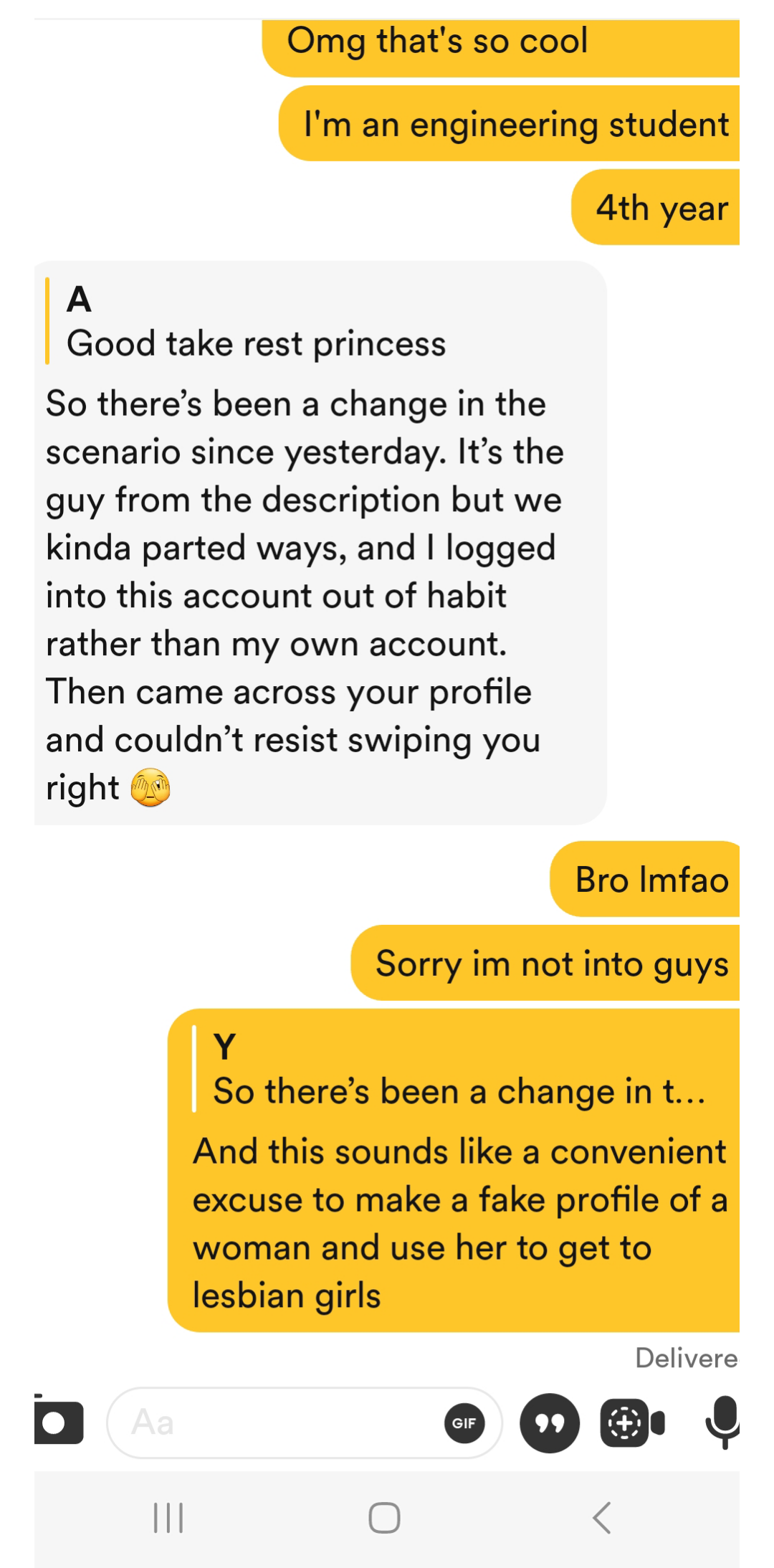Go to the home screen
The height and width of the screenshot is (1568, 774).
[x=384, y=1518]
